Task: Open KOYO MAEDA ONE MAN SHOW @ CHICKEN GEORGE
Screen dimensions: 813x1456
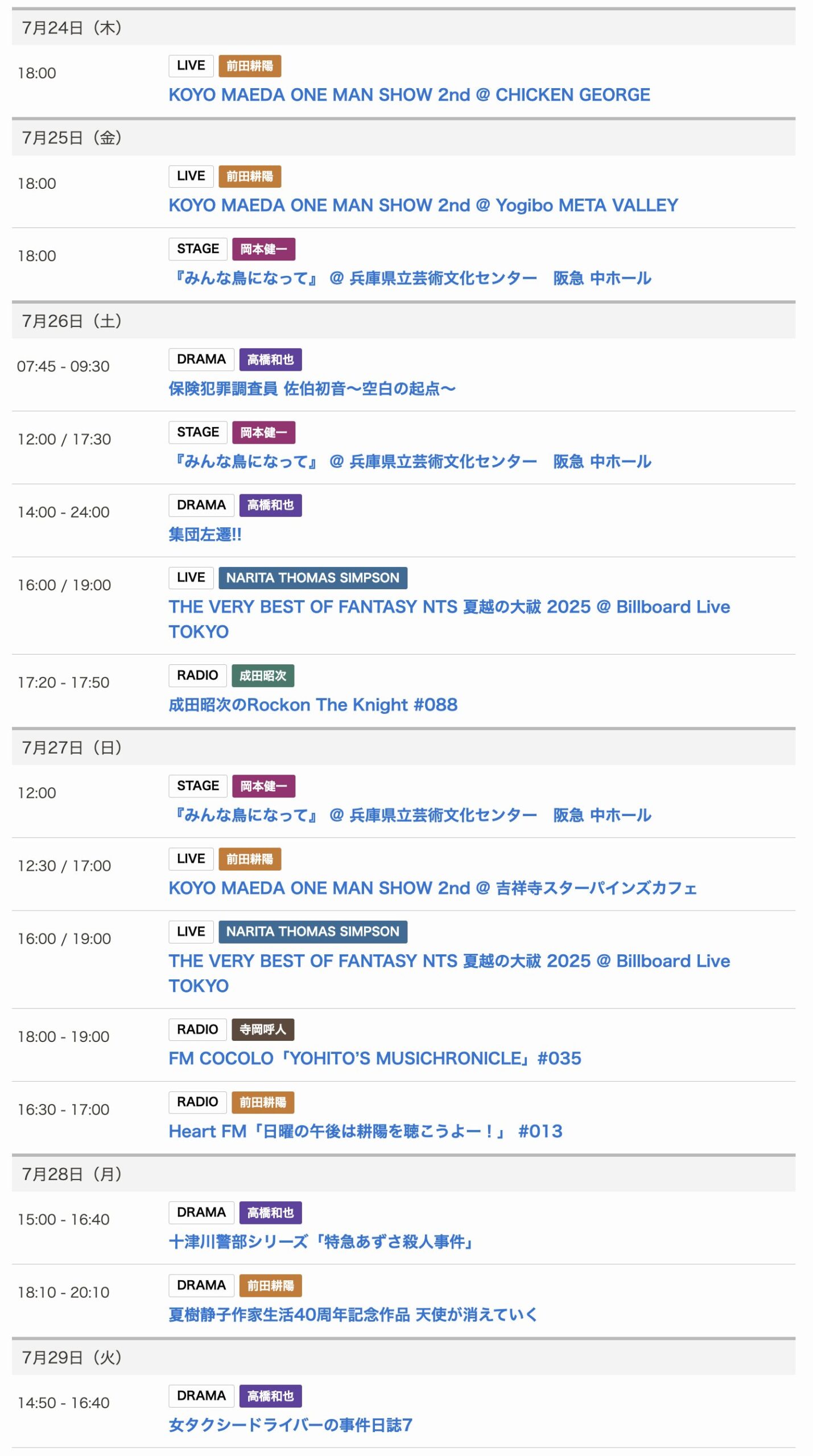Action: [x=408, y=94]
